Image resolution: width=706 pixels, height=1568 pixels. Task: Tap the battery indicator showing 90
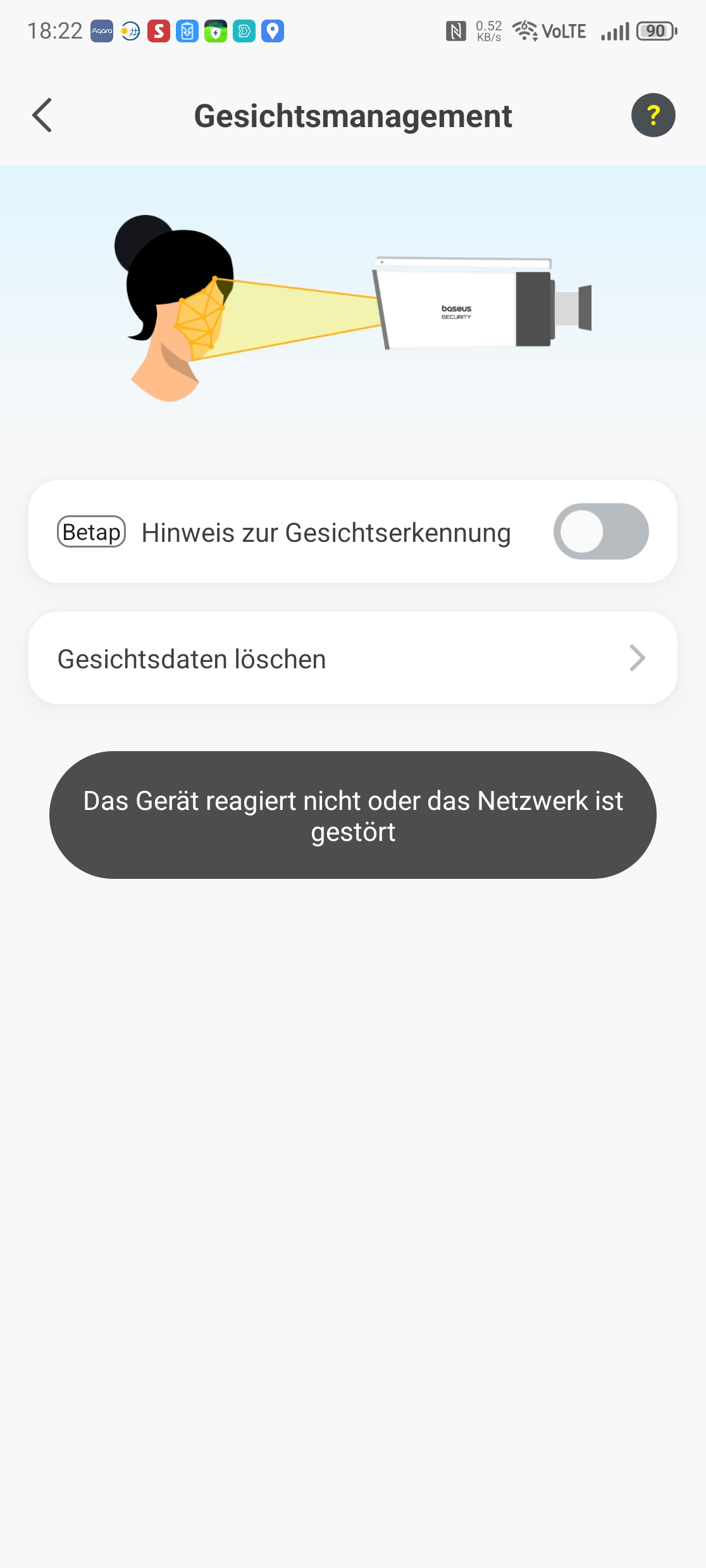pyautogui.click(x=655, y=30)
